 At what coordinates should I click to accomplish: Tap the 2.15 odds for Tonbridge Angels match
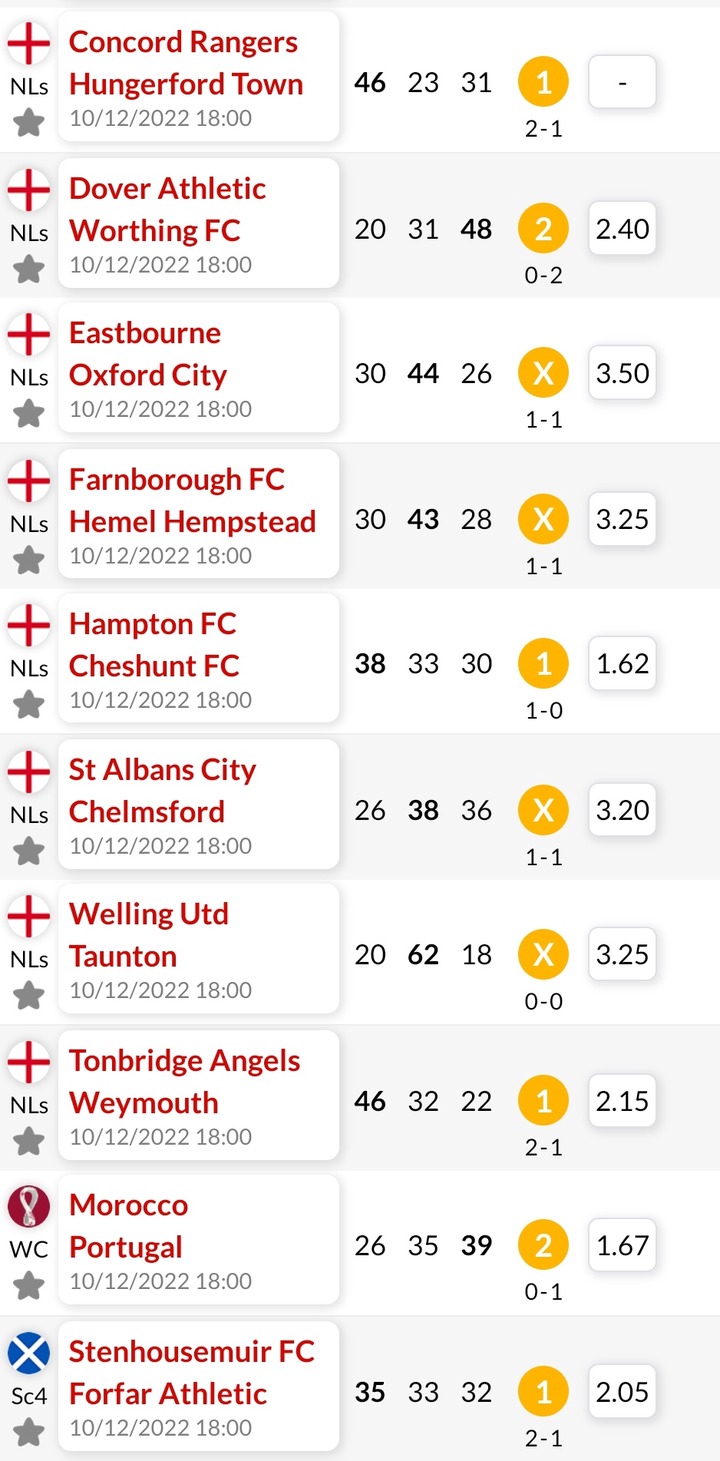[x=622, y=1101]
